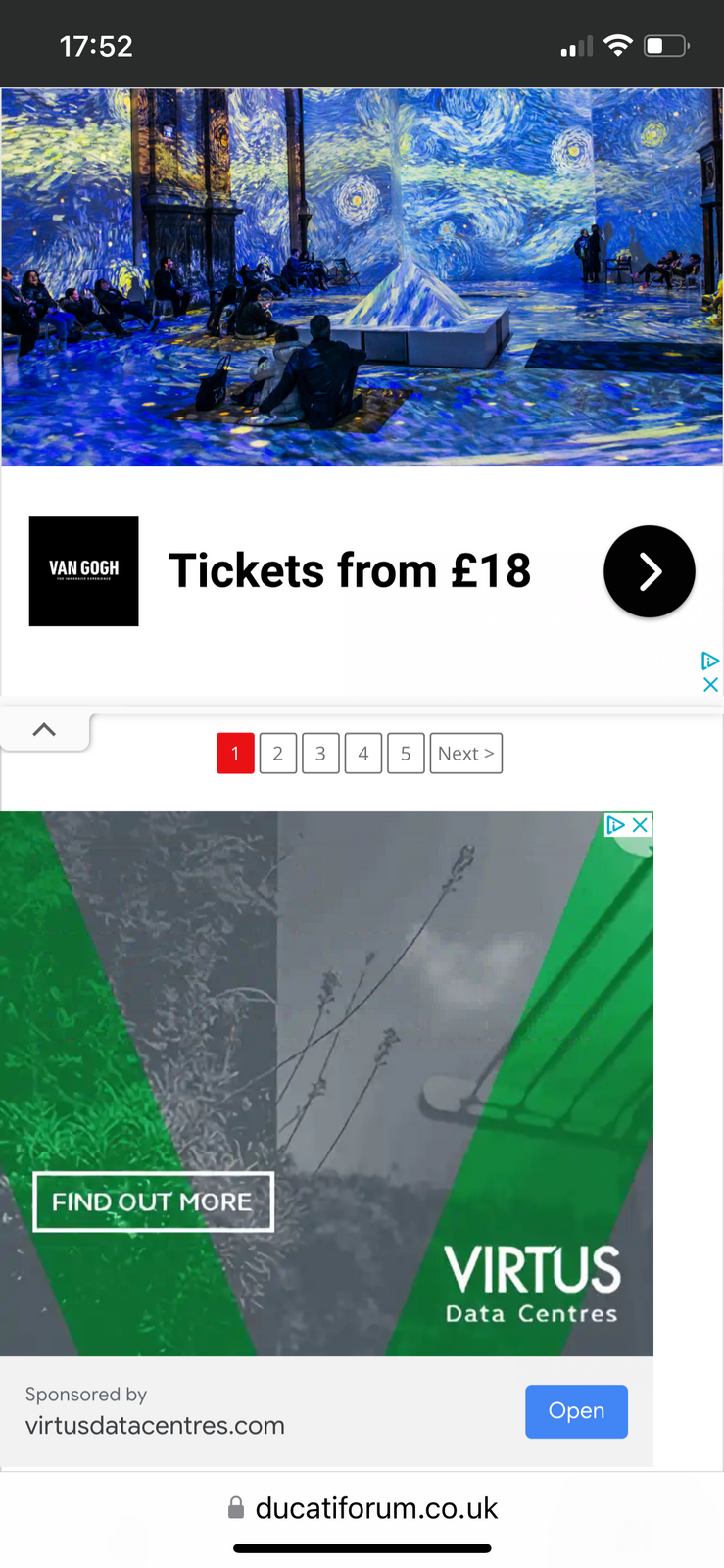Go to page 3
The image size is (724, 1568).
(320, 754)
